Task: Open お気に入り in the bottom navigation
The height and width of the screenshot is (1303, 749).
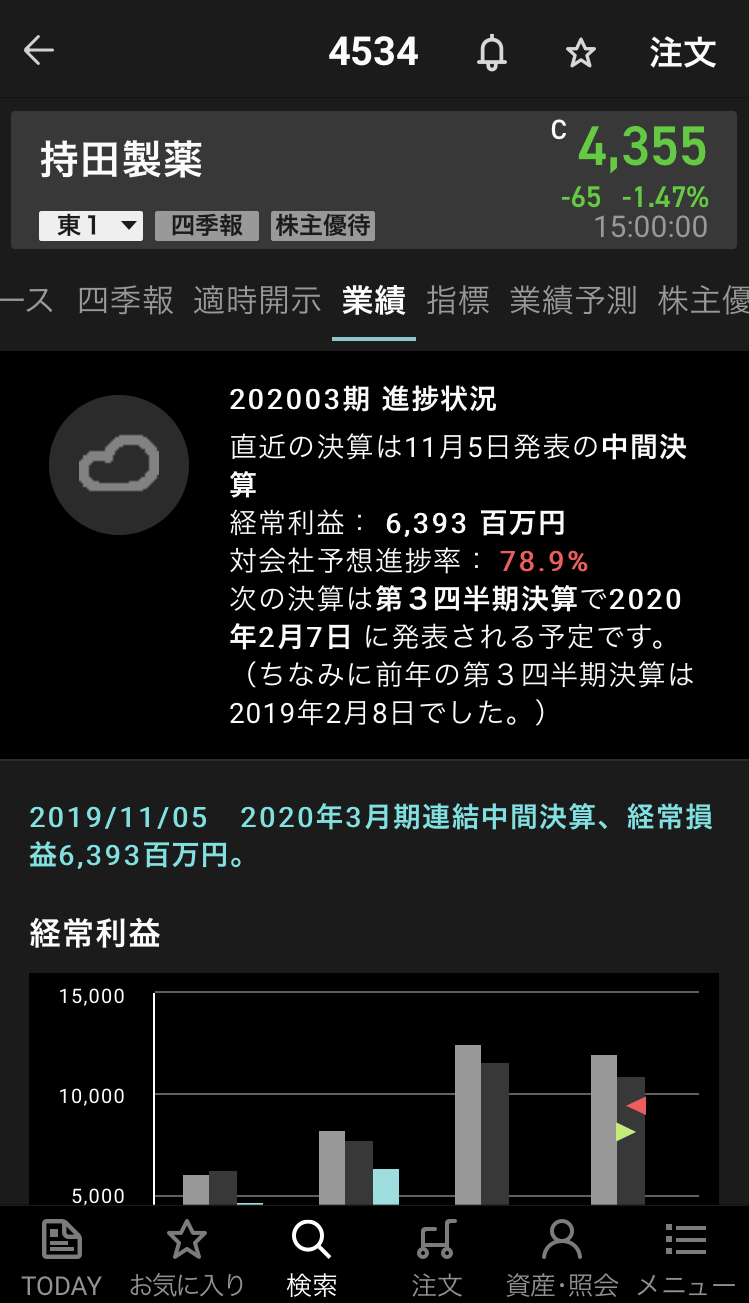Action: click(x=187, y=1256)
